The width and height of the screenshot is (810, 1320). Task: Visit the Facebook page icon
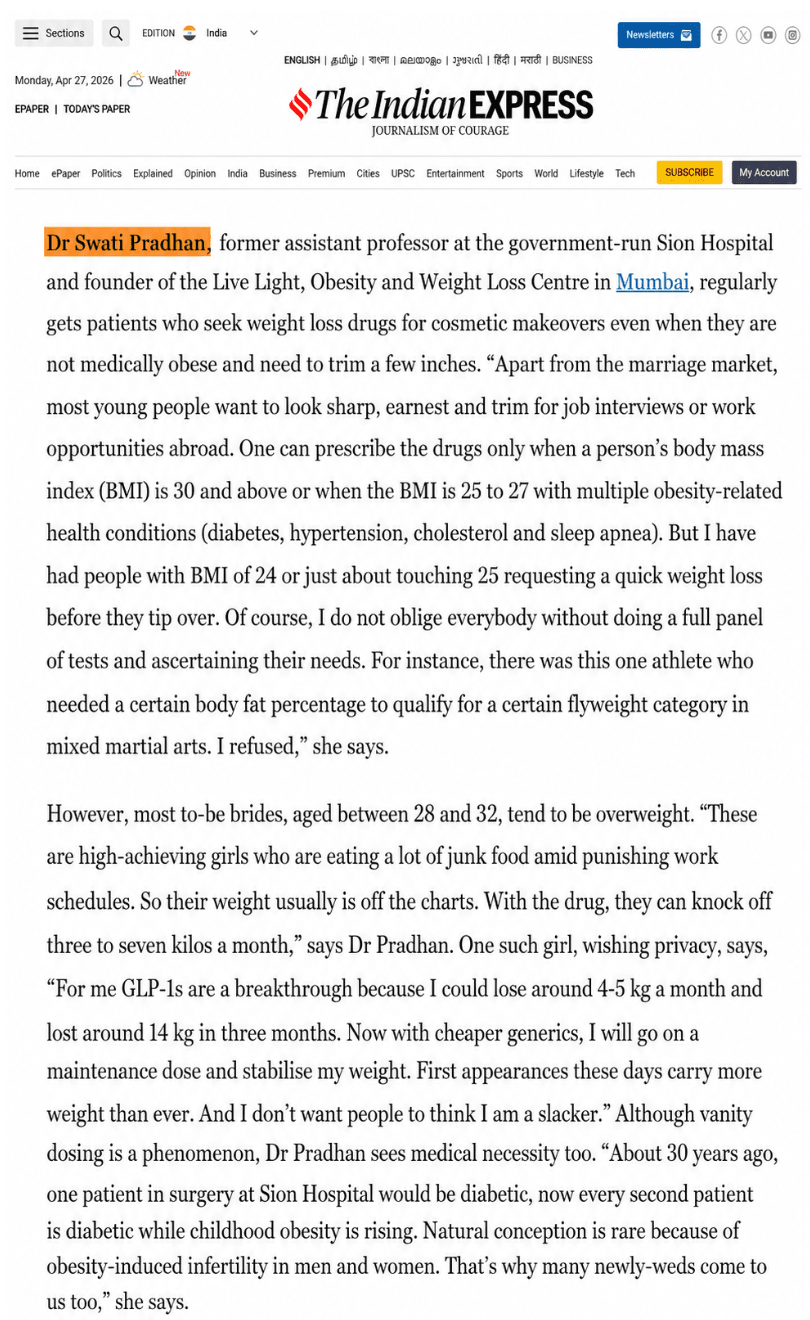[719, 35]
